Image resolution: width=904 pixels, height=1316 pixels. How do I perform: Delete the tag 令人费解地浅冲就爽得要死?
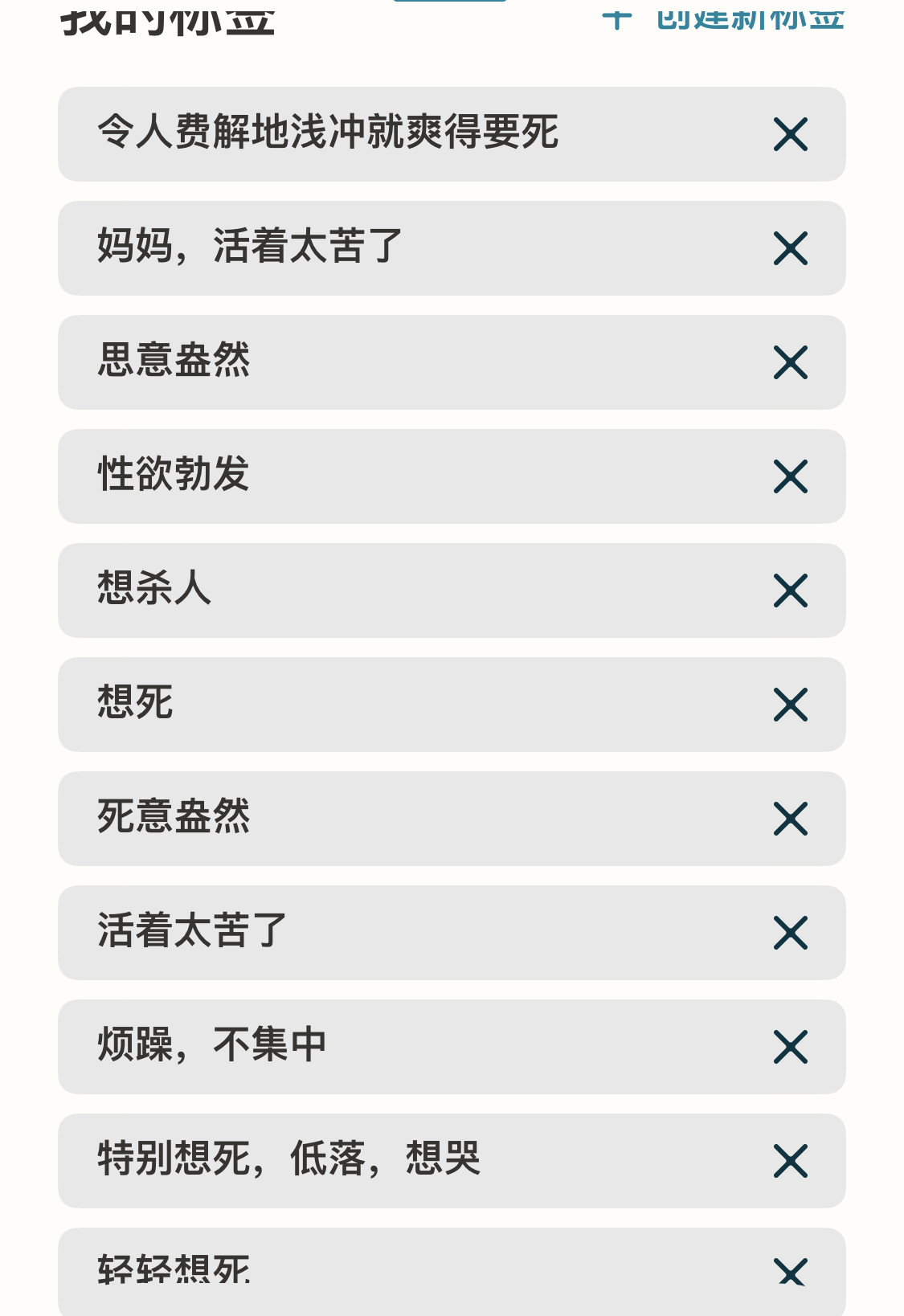(x=791, y=134)
